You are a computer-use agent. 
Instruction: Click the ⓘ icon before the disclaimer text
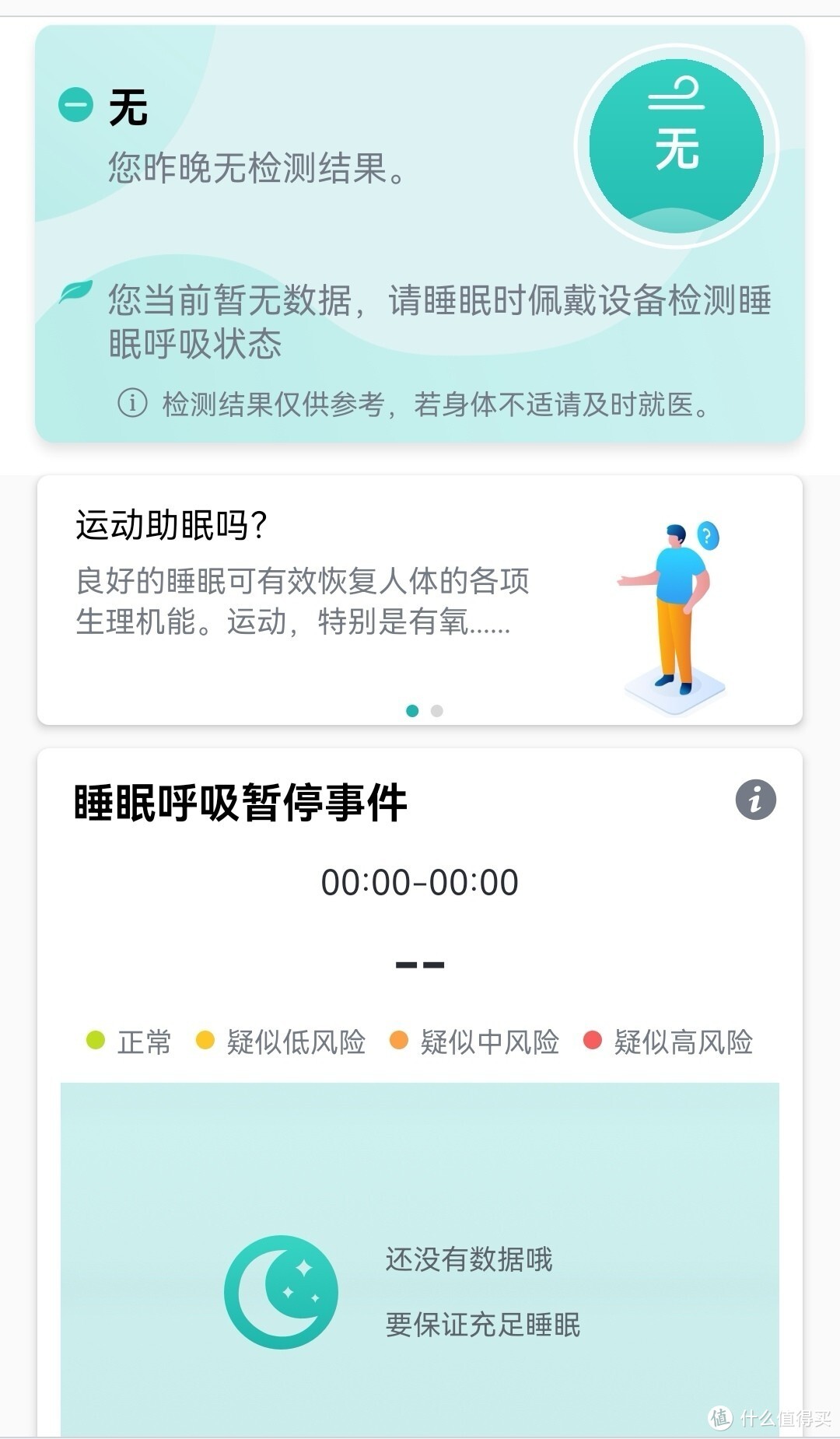pos(131,404)
